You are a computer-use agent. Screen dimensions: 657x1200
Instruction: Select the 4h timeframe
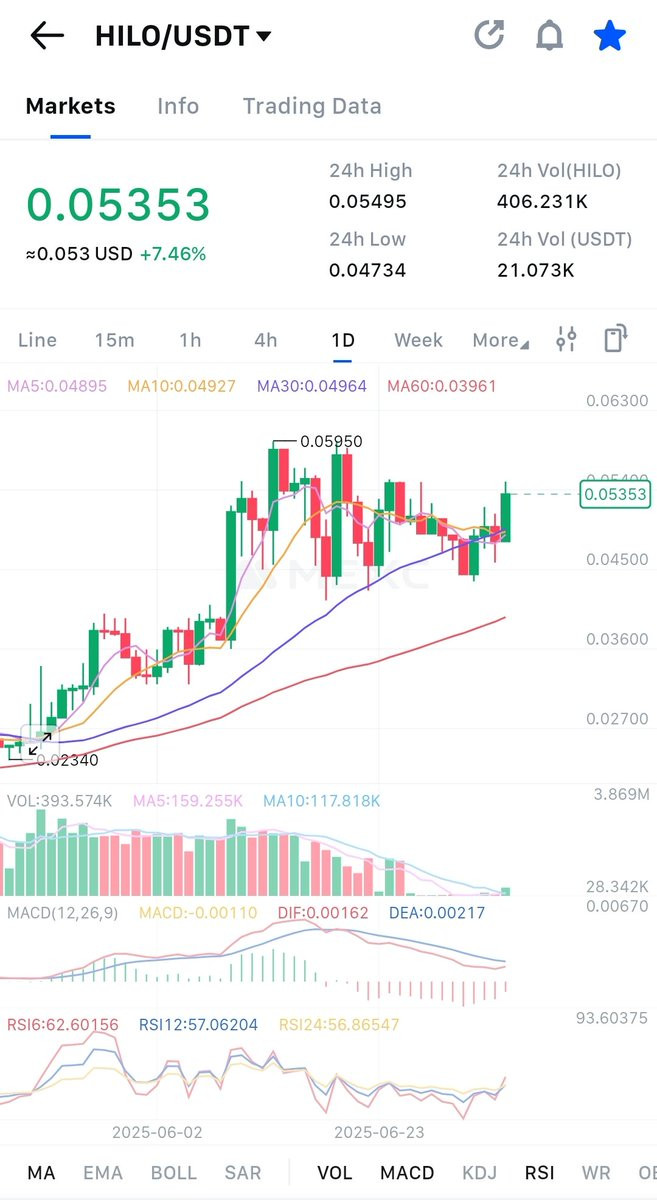click(x=265, y=340)
